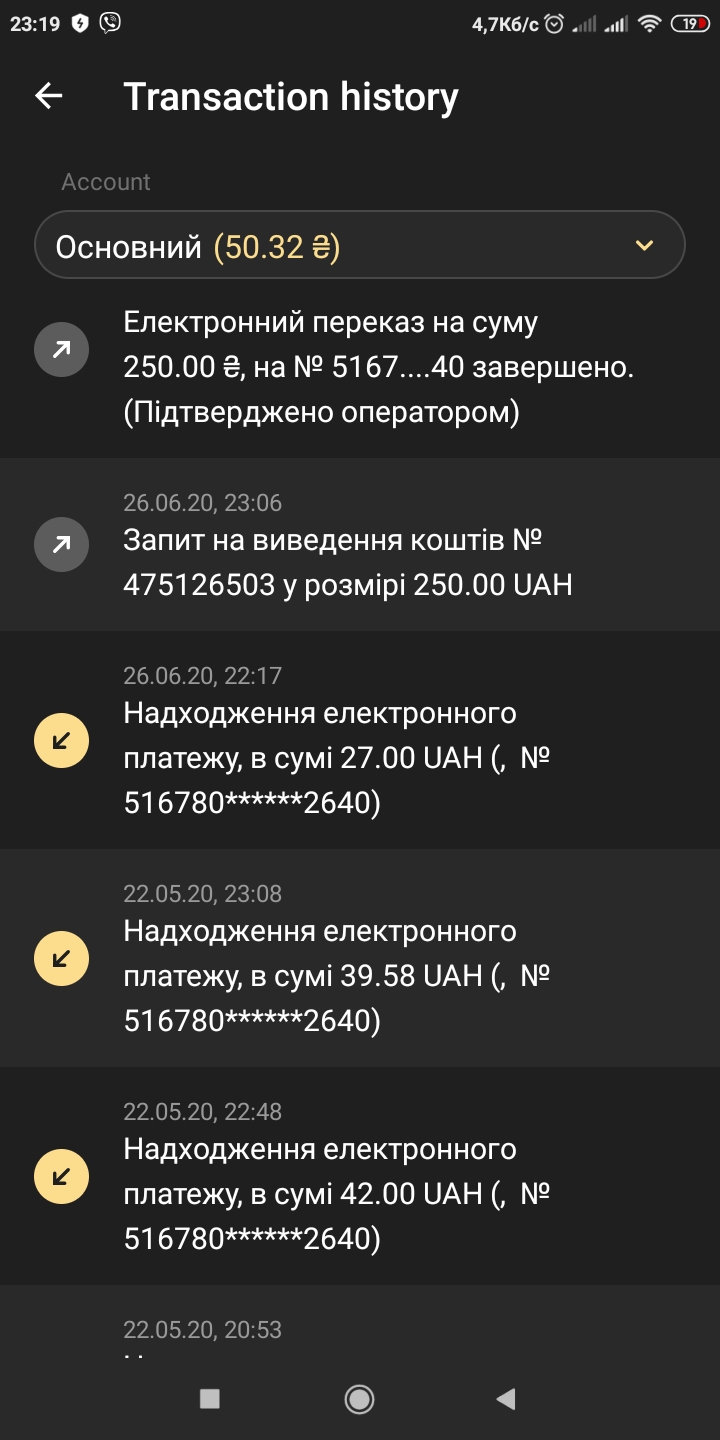The width and height of the screenshot is (720, 1440).
Task: Open the recent apps square button
Action: point(210,1399)
